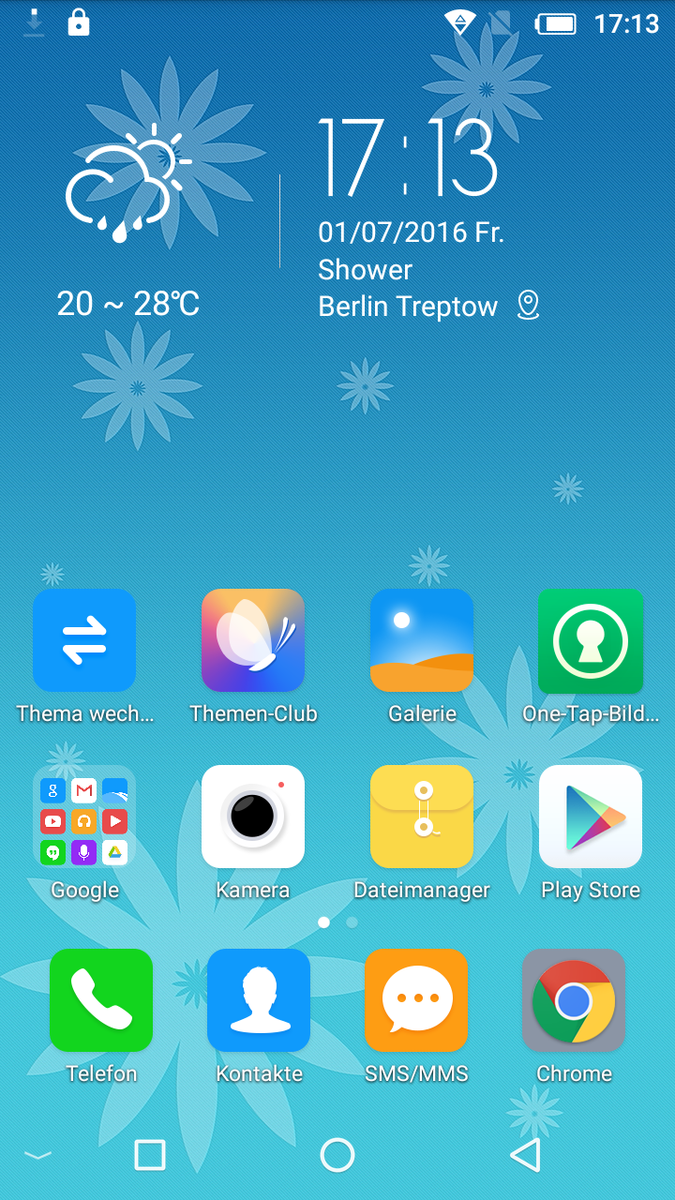This screenshot has height=1200, width=675.
Task: Open Kontakte from the dock
Action: tap(259, 1000)
